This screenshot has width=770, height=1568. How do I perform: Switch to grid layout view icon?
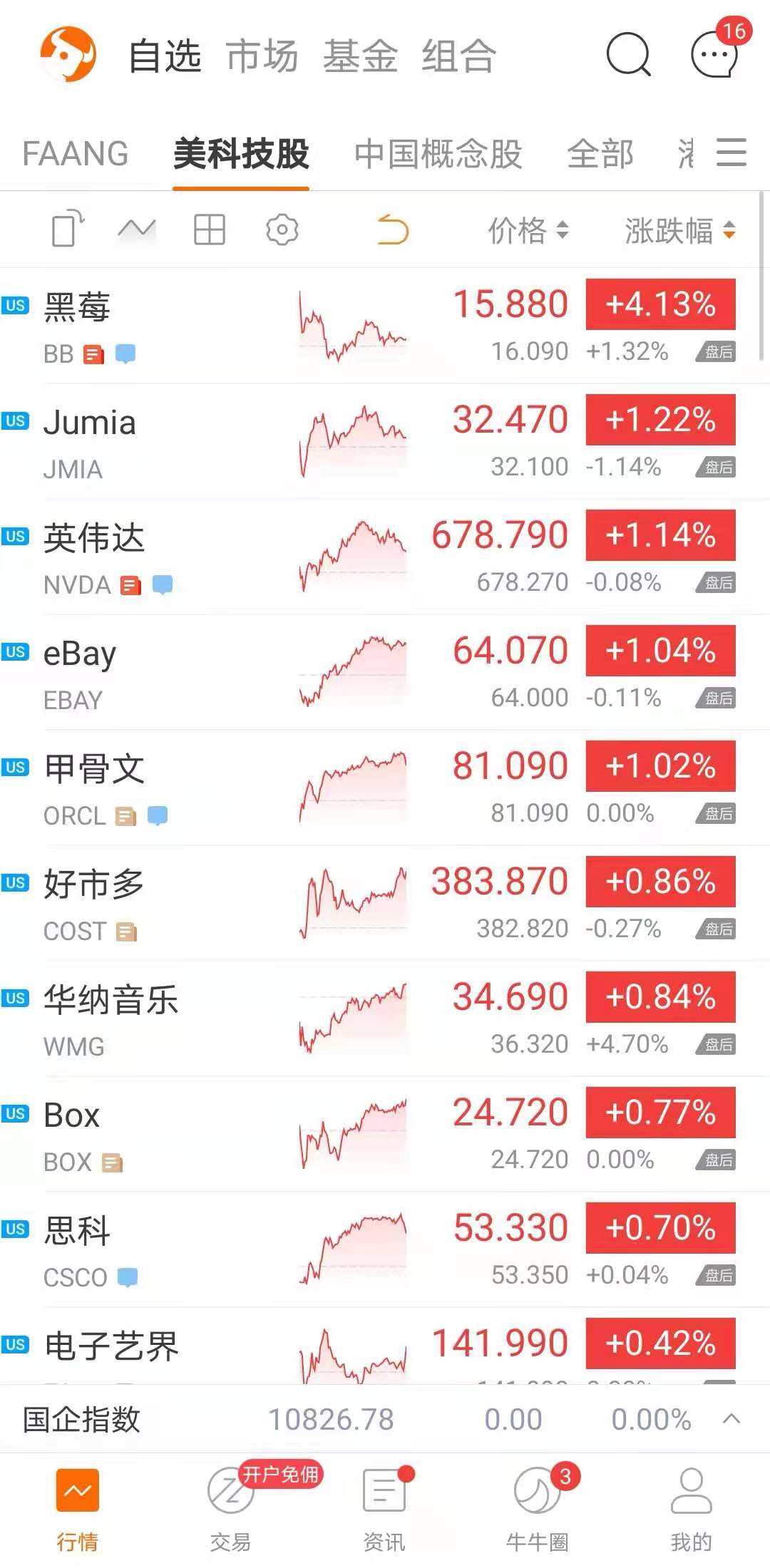[210, 229]
